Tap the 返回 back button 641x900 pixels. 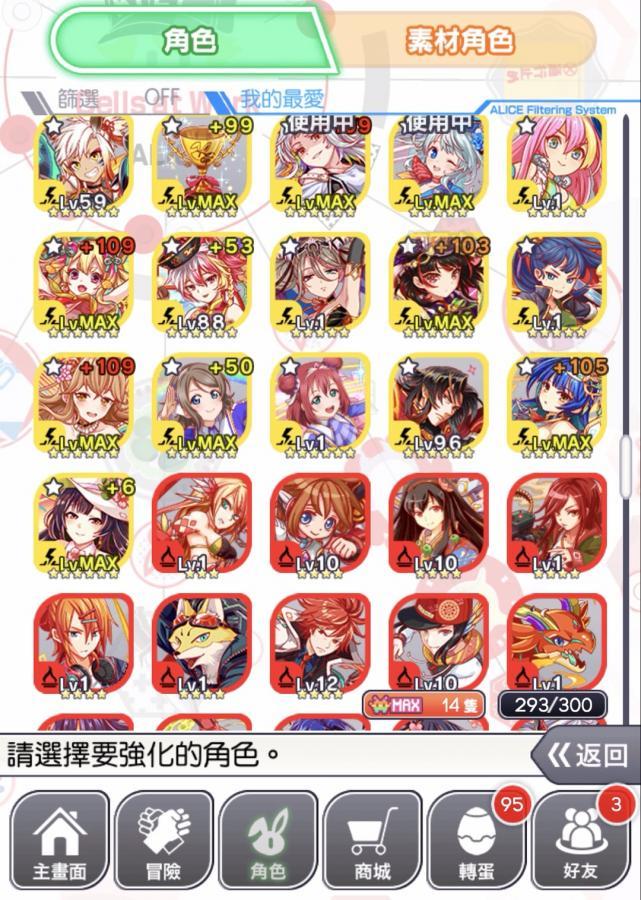[x=586, y=755]
